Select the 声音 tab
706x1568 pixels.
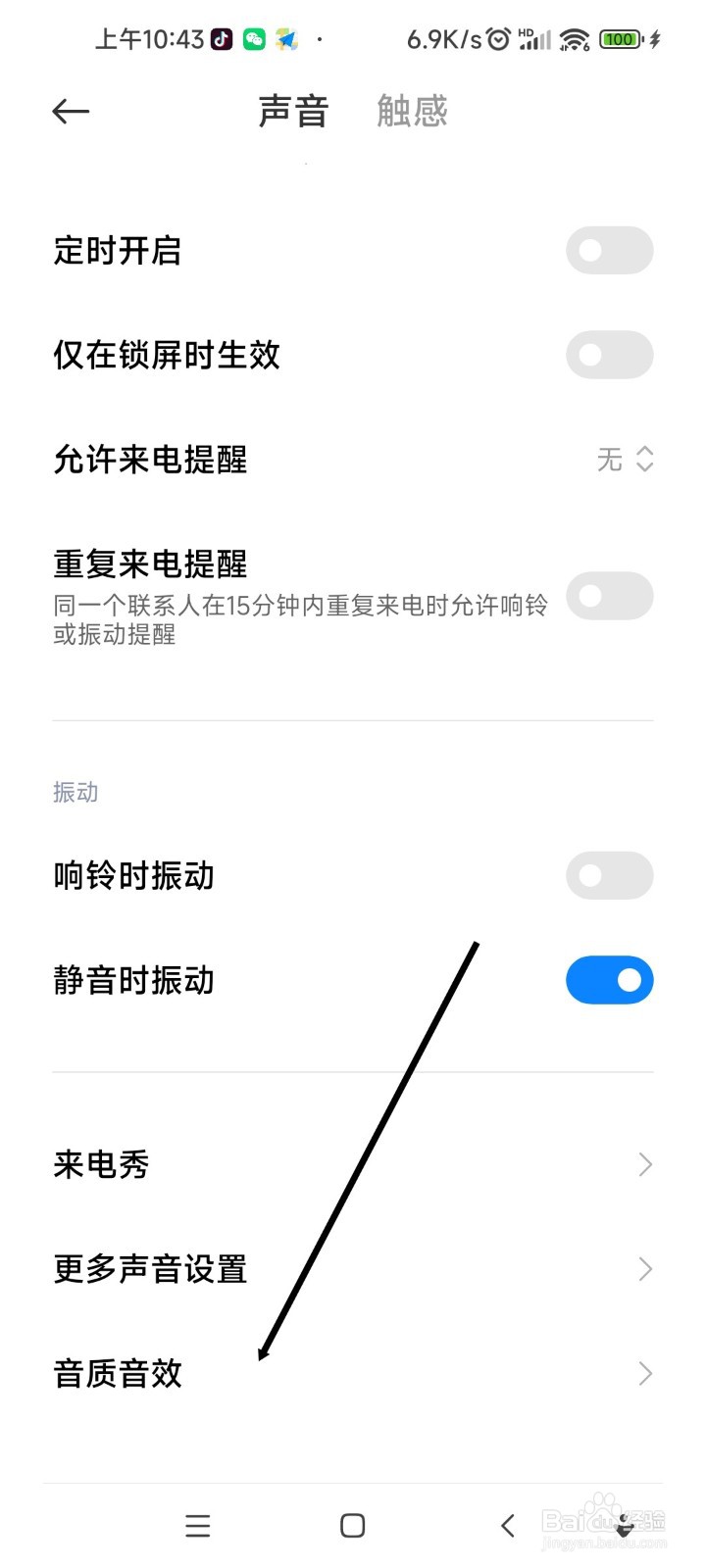tap(293, 111)
